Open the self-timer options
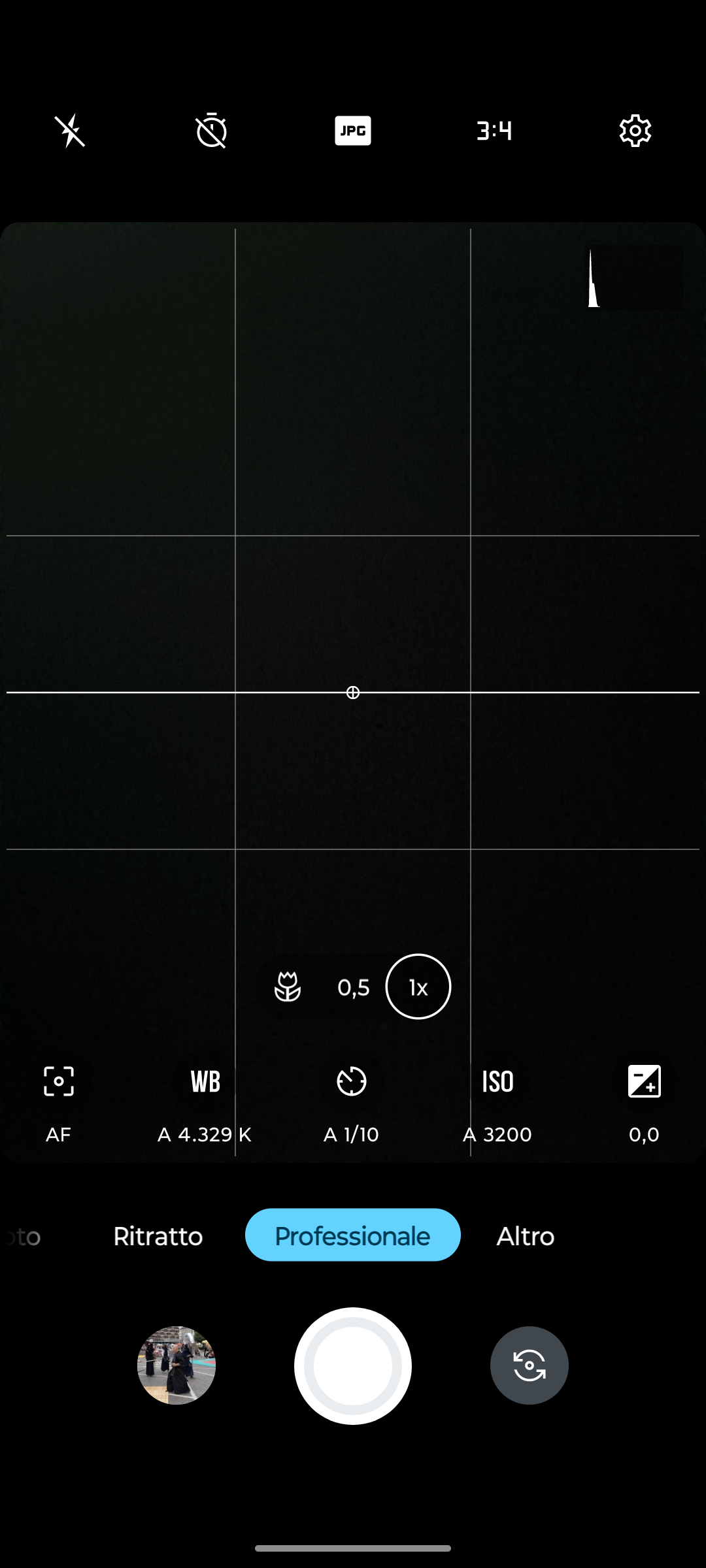Viewport: 706px width, 1568px height. (x=211, y=131)
